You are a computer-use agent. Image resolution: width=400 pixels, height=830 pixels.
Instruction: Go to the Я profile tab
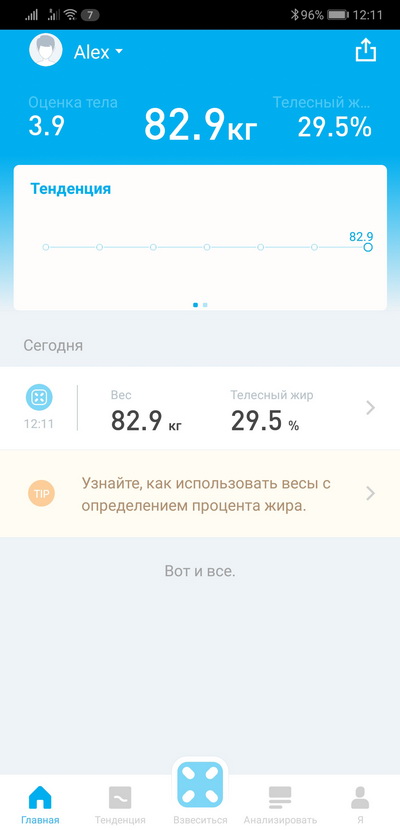coord(360,804)
